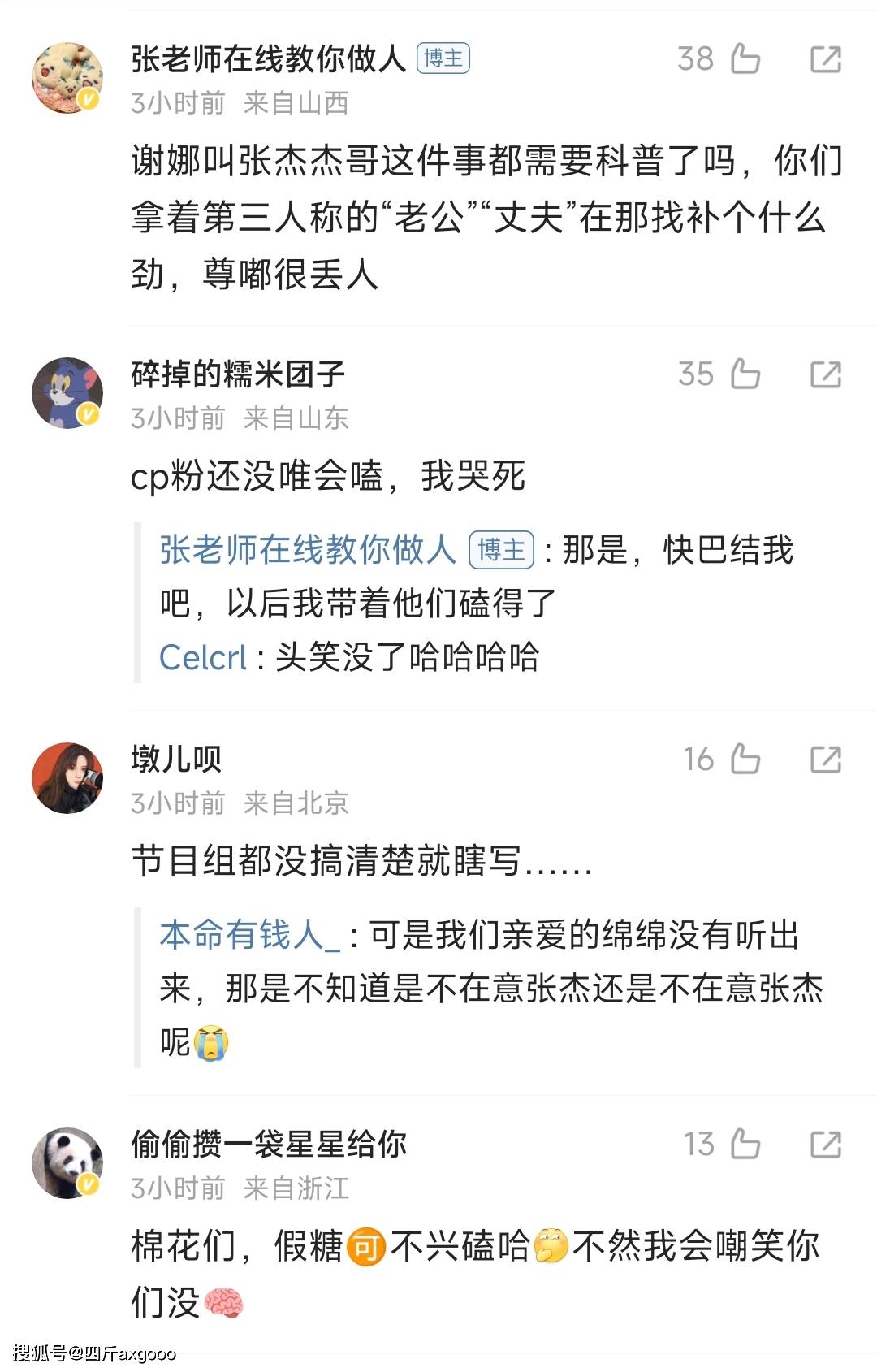
Task: Like the comment by 张老师在线教你做人
Action: click(745, 58)
